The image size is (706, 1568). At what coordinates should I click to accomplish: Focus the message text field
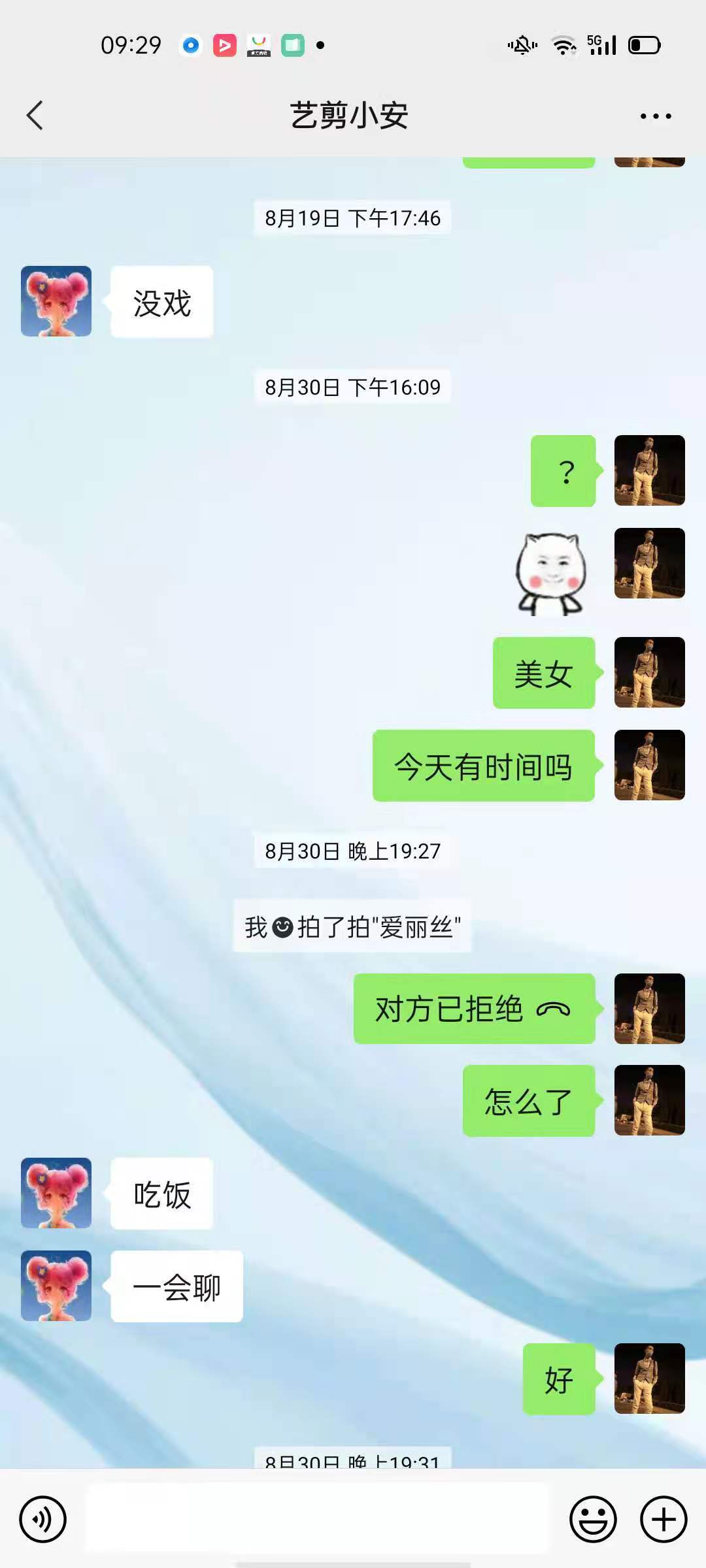318,1519
